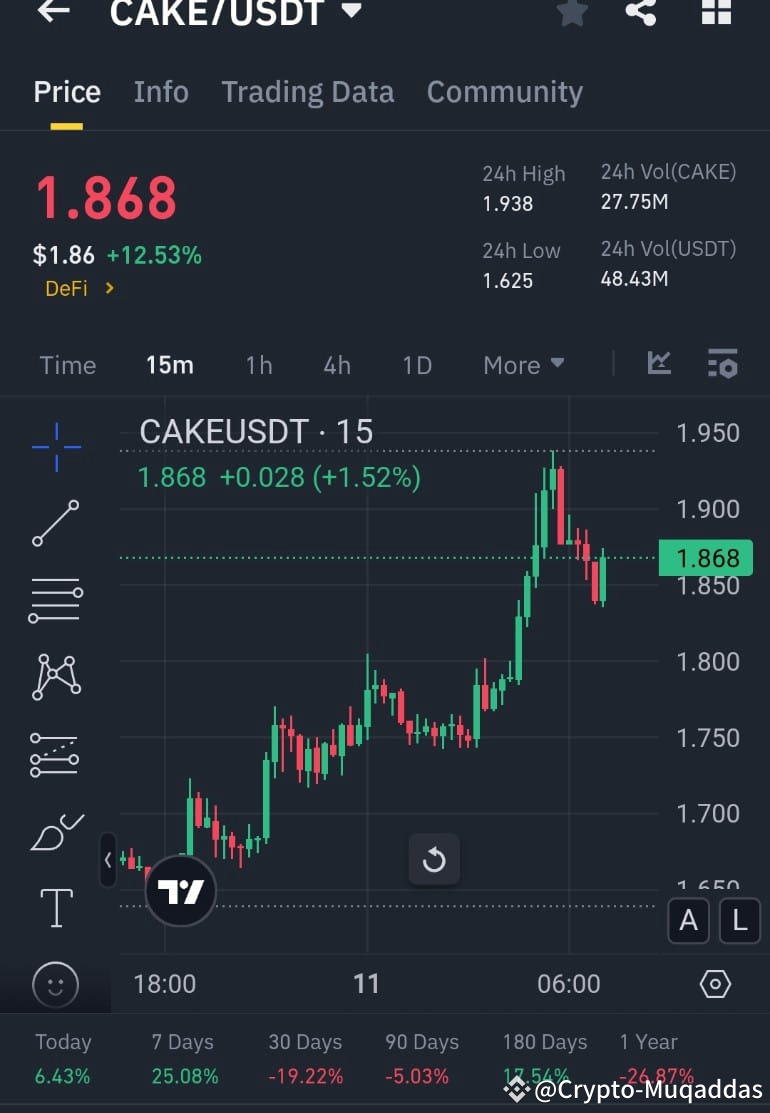Open the horizontal lines drawing tool
The height and width of the screenshot is (1113, 770).
click(x=55, y=600)
